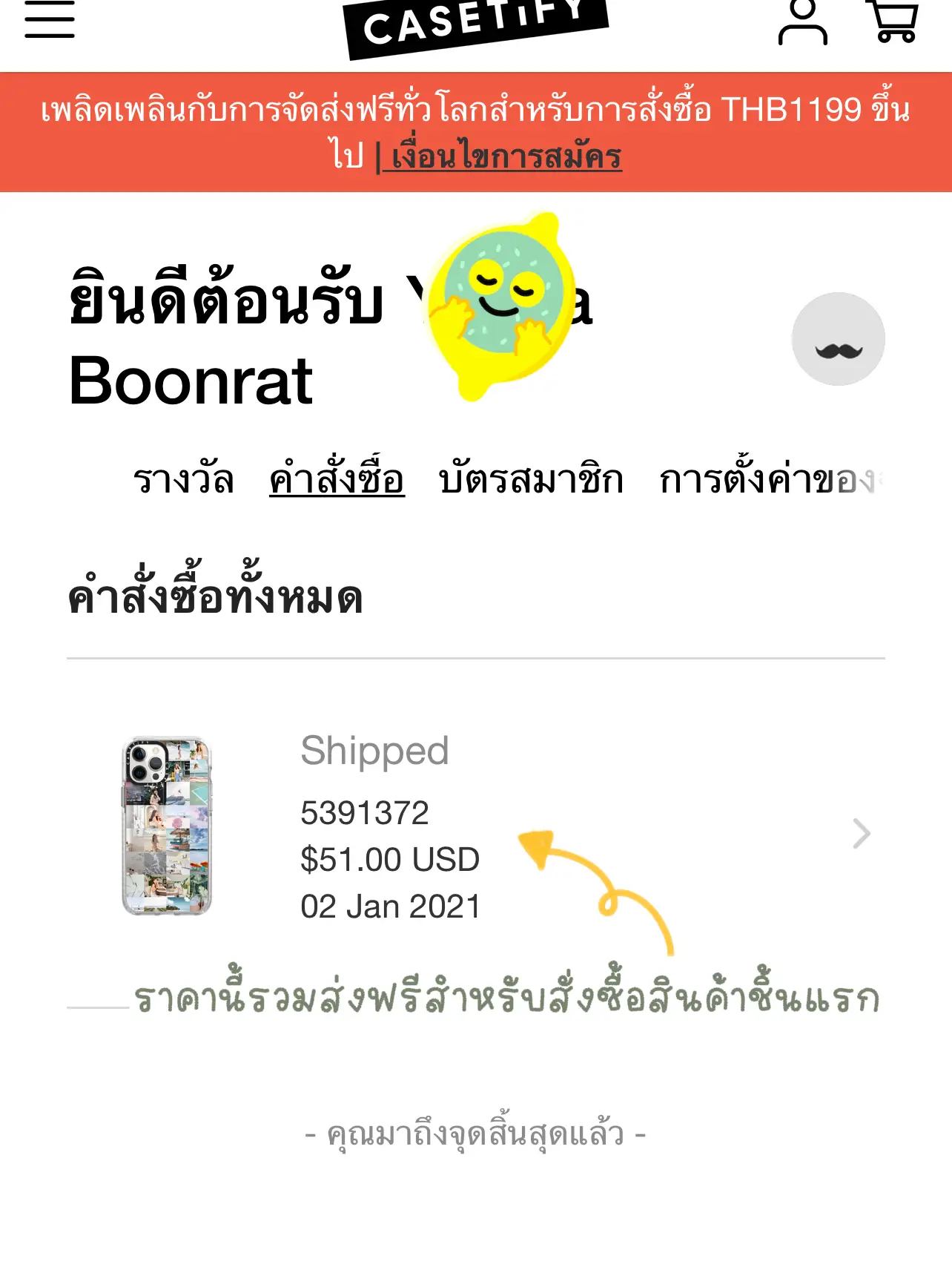Click order number 5391372
This screenshot has width=952, height=1270.
tap(366, 812)
